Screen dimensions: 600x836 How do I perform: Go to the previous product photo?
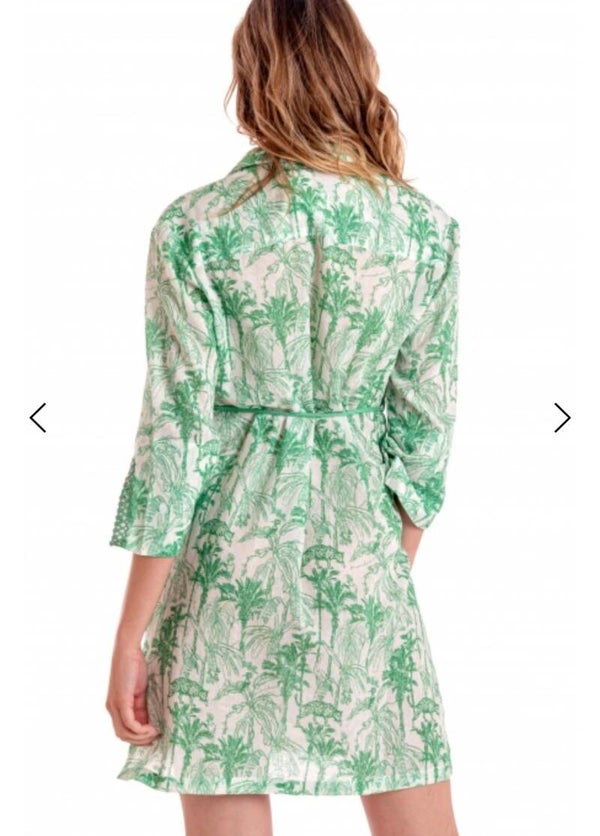38,418
